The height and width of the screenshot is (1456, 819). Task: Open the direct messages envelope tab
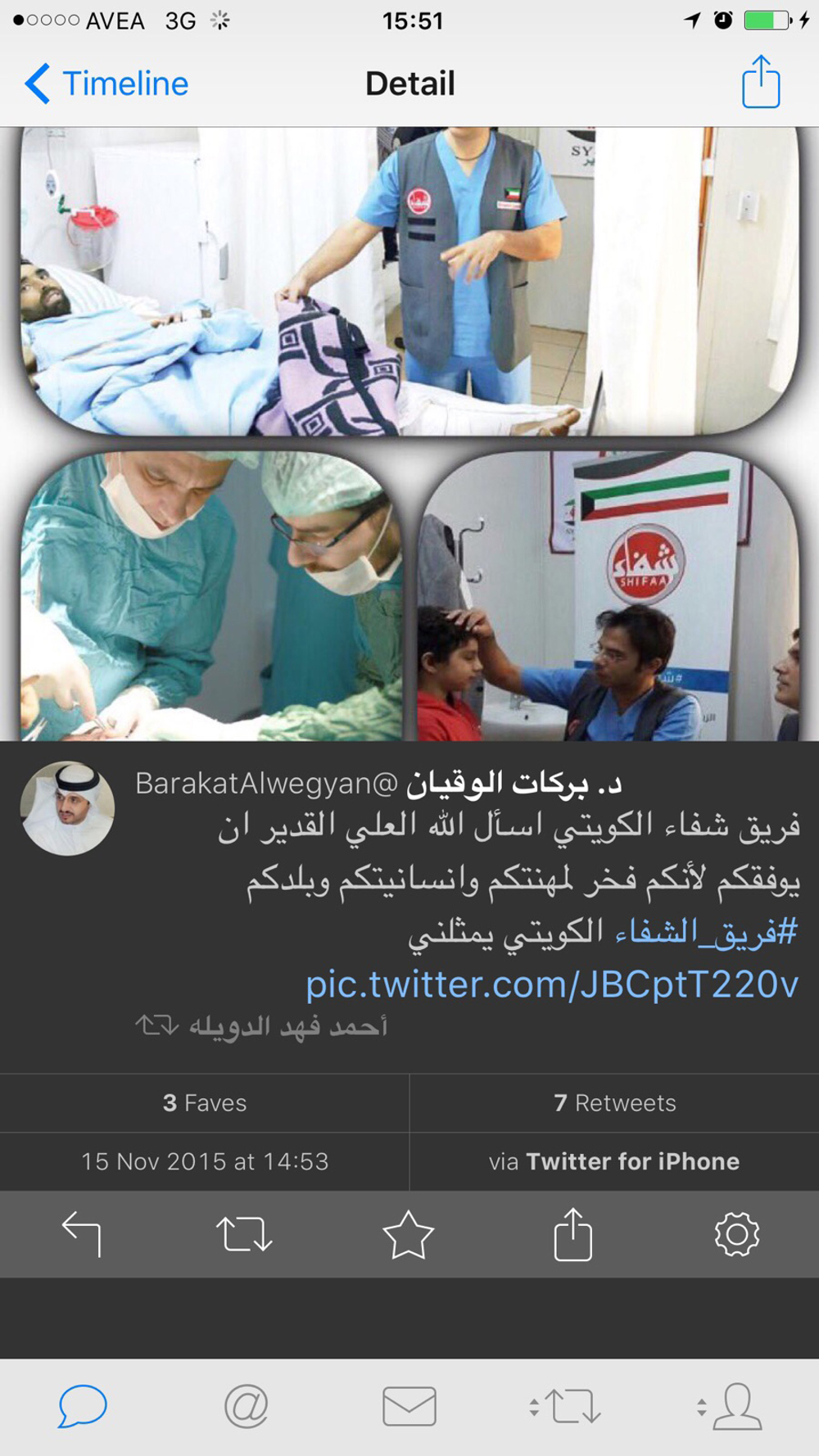click(409, 1406)
